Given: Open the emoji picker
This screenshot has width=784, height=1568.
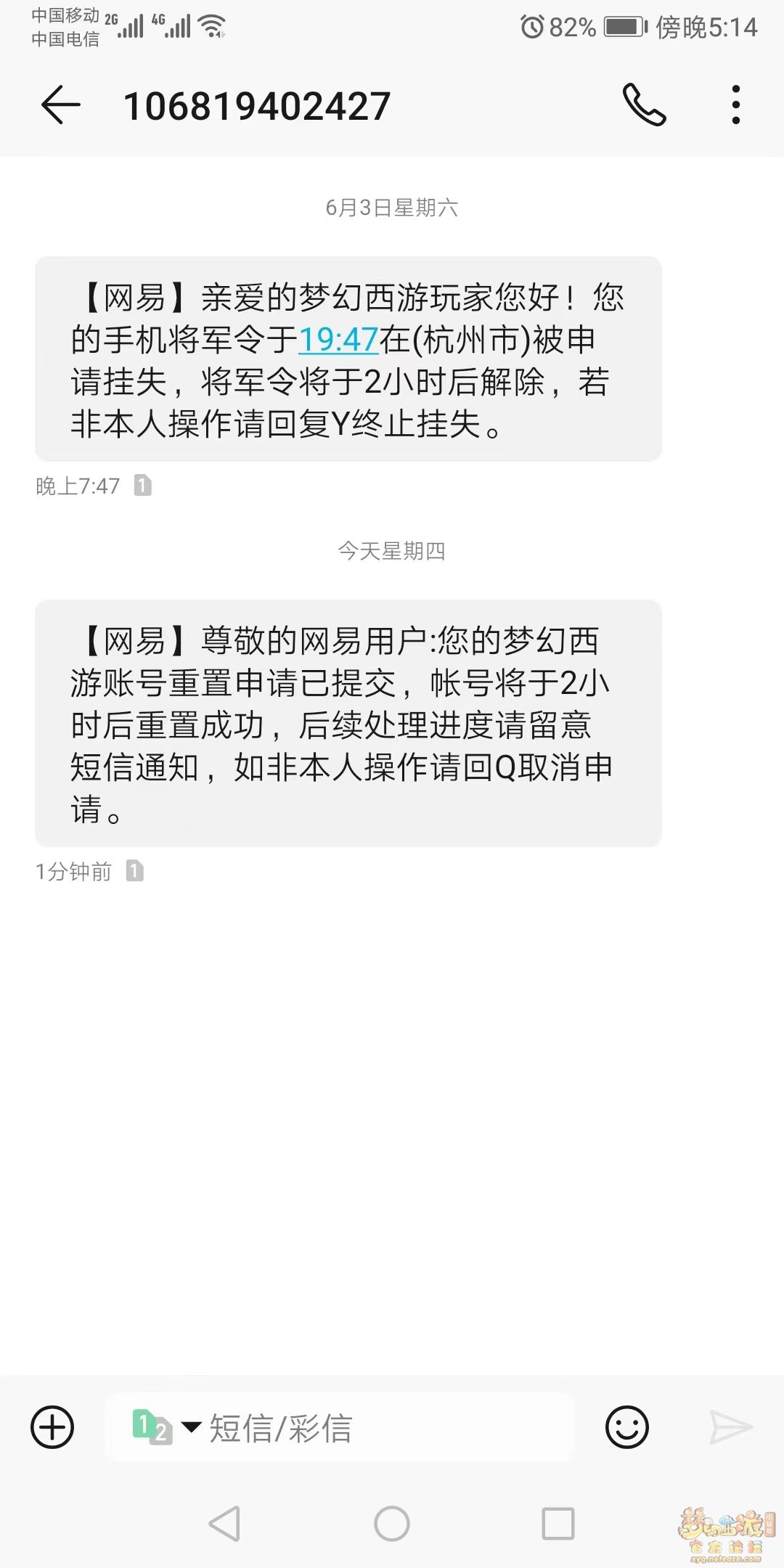Looking at the screenshot, I should (626, 1427).
